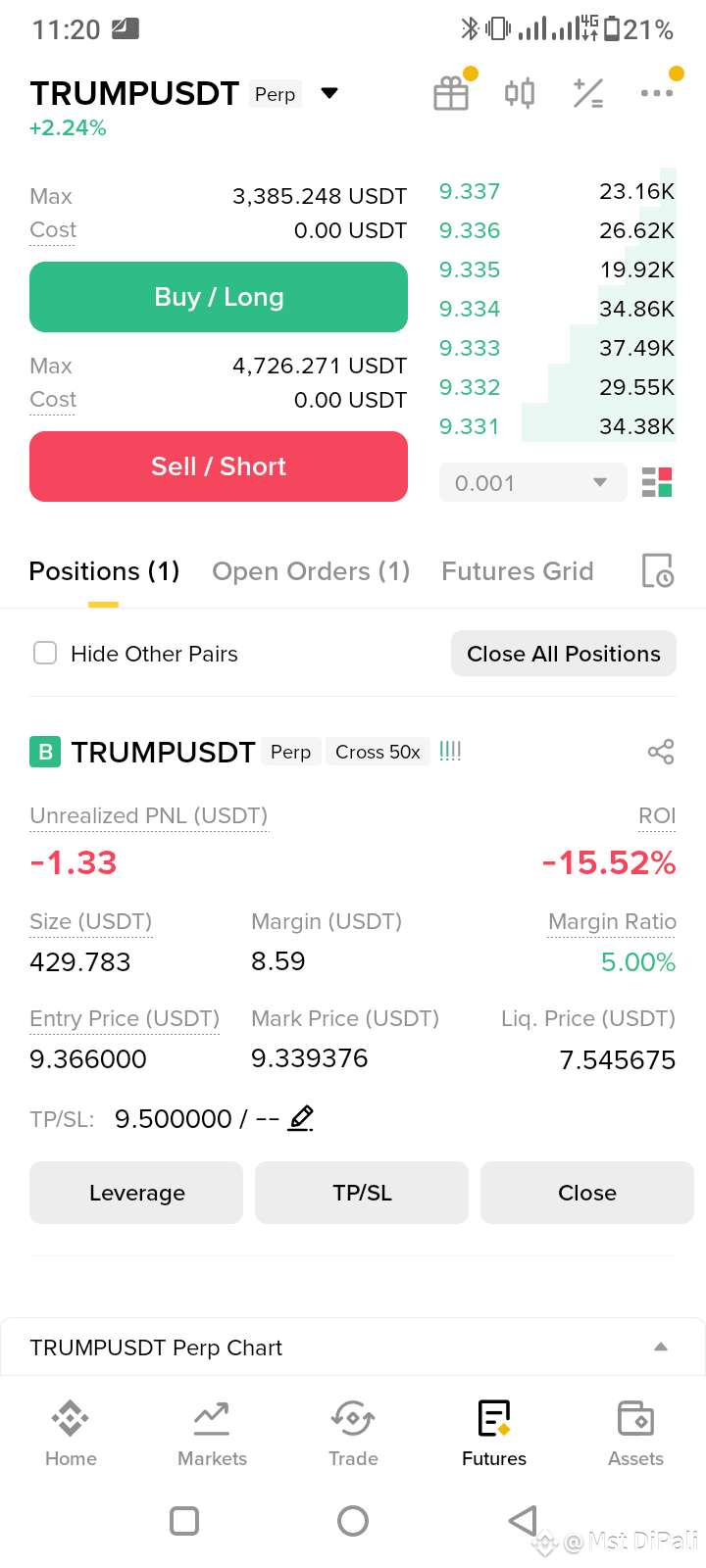Open the trading pair dropdown arrow
Image resolution: width=706 pixels, height=1568 pixels.
(x=329, y=93)
